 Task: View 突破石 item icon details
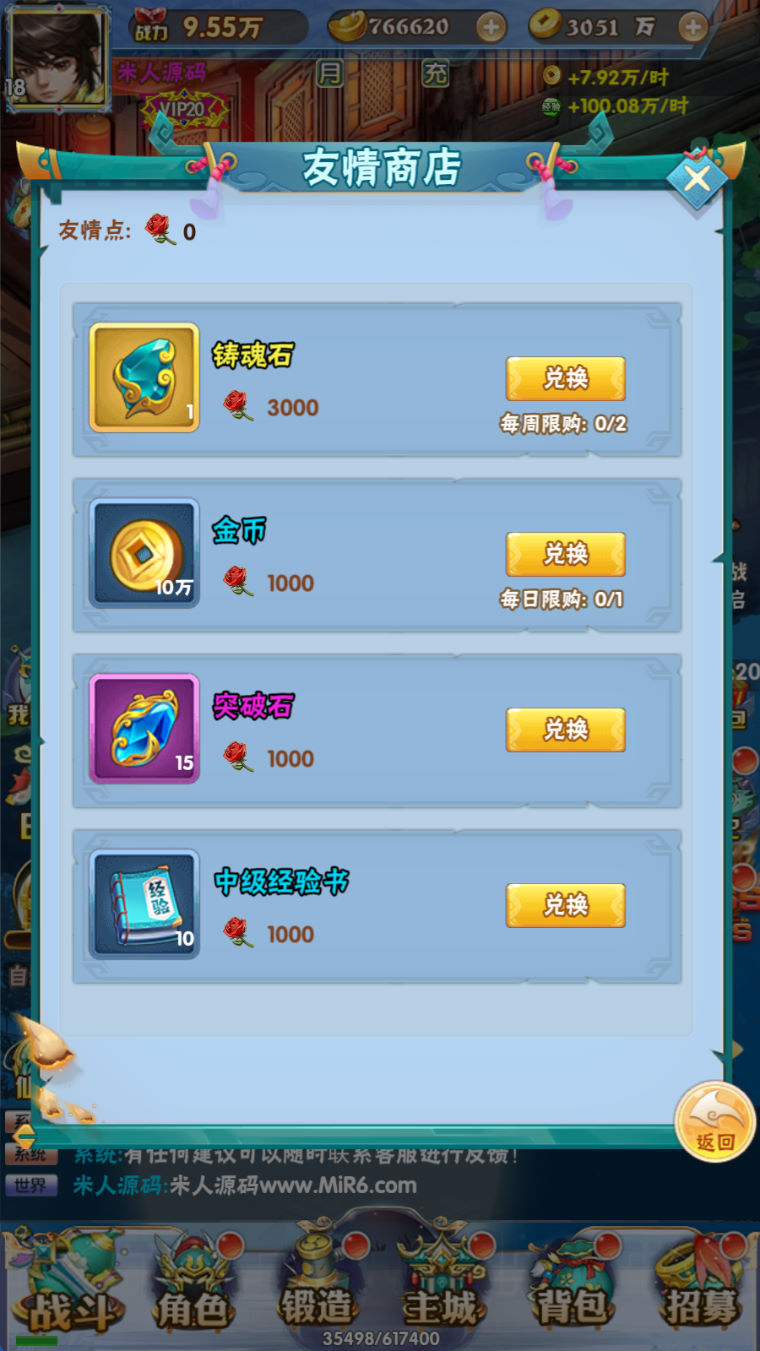click(144, 728)
